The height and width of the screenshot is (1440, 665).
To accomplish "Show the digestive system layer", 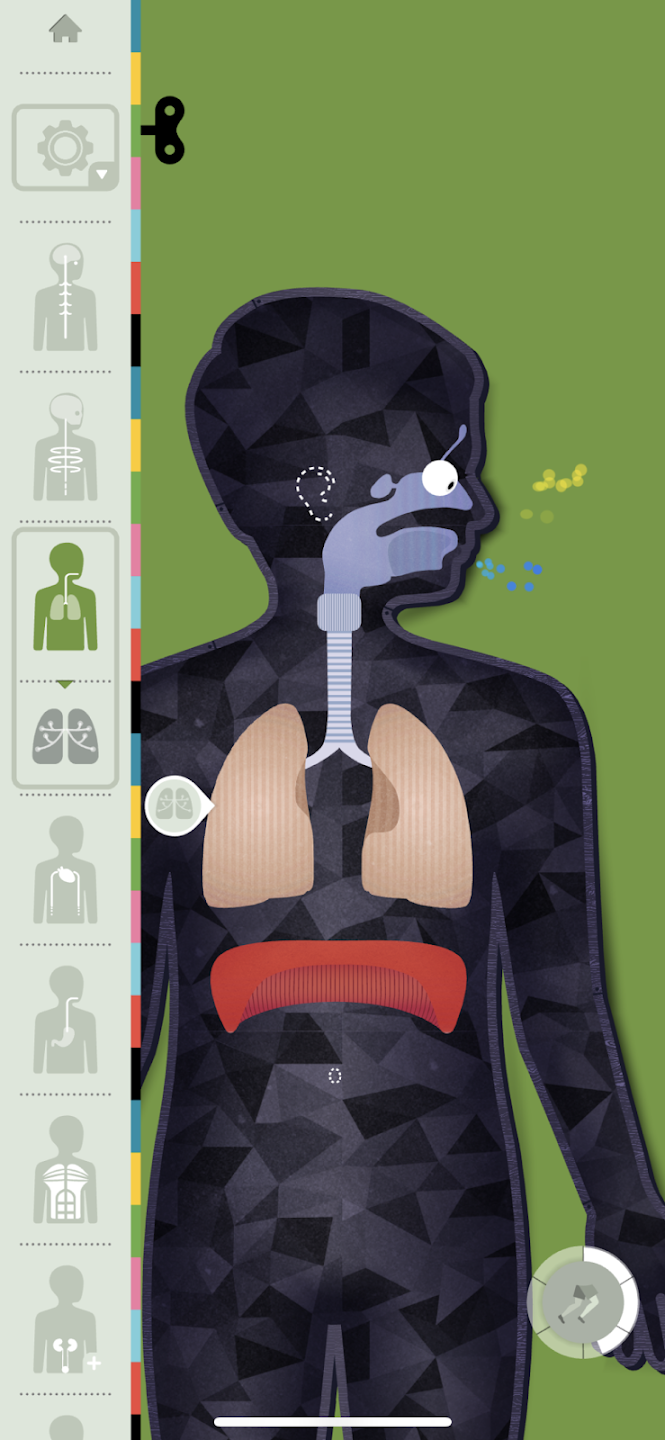I will (x=65, y=1020).
